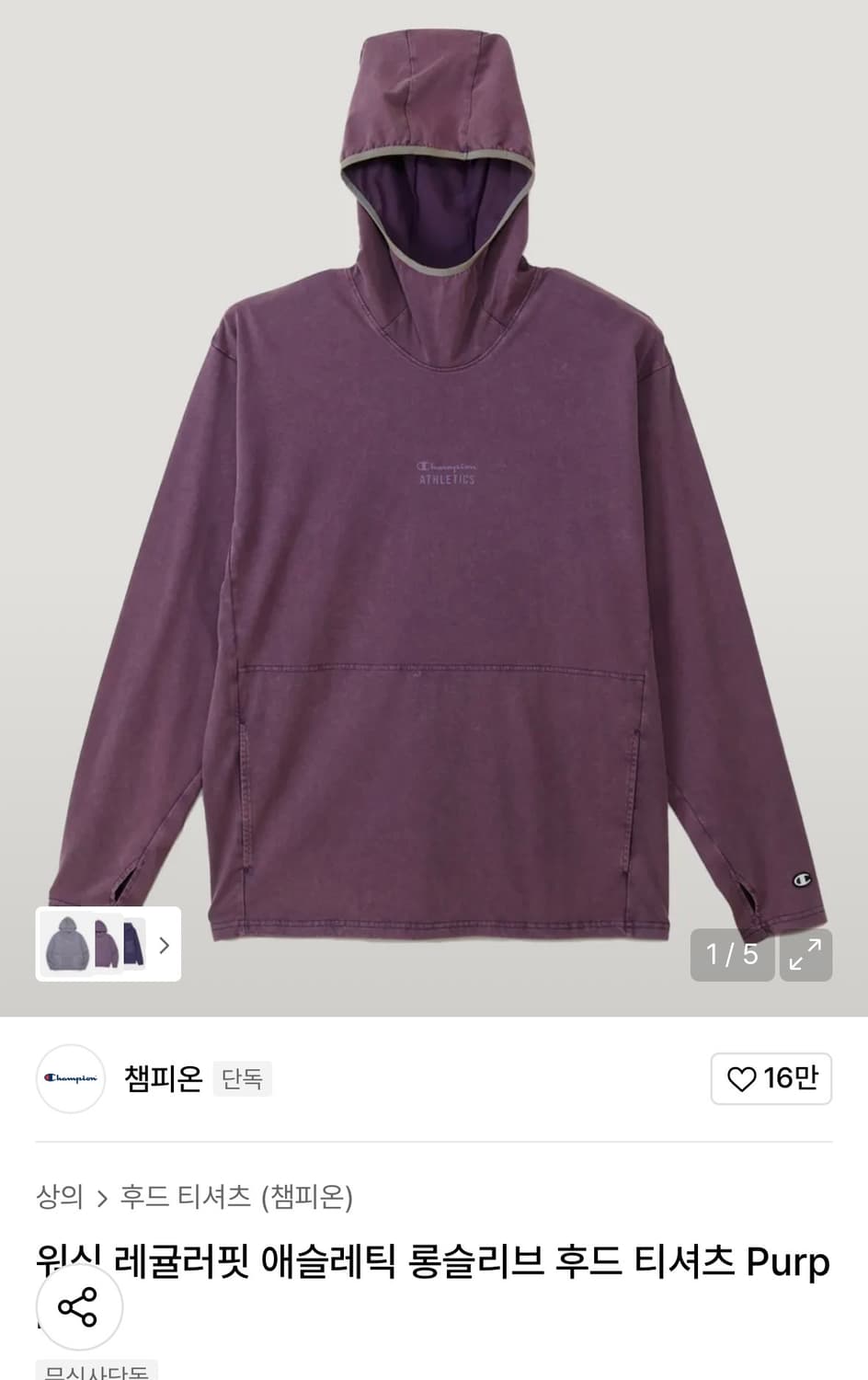Image resolution: width=868 pixels, height=1380 pixels.
Task: Tap the heart icon next to 16만
Action: pos(746,1078)
